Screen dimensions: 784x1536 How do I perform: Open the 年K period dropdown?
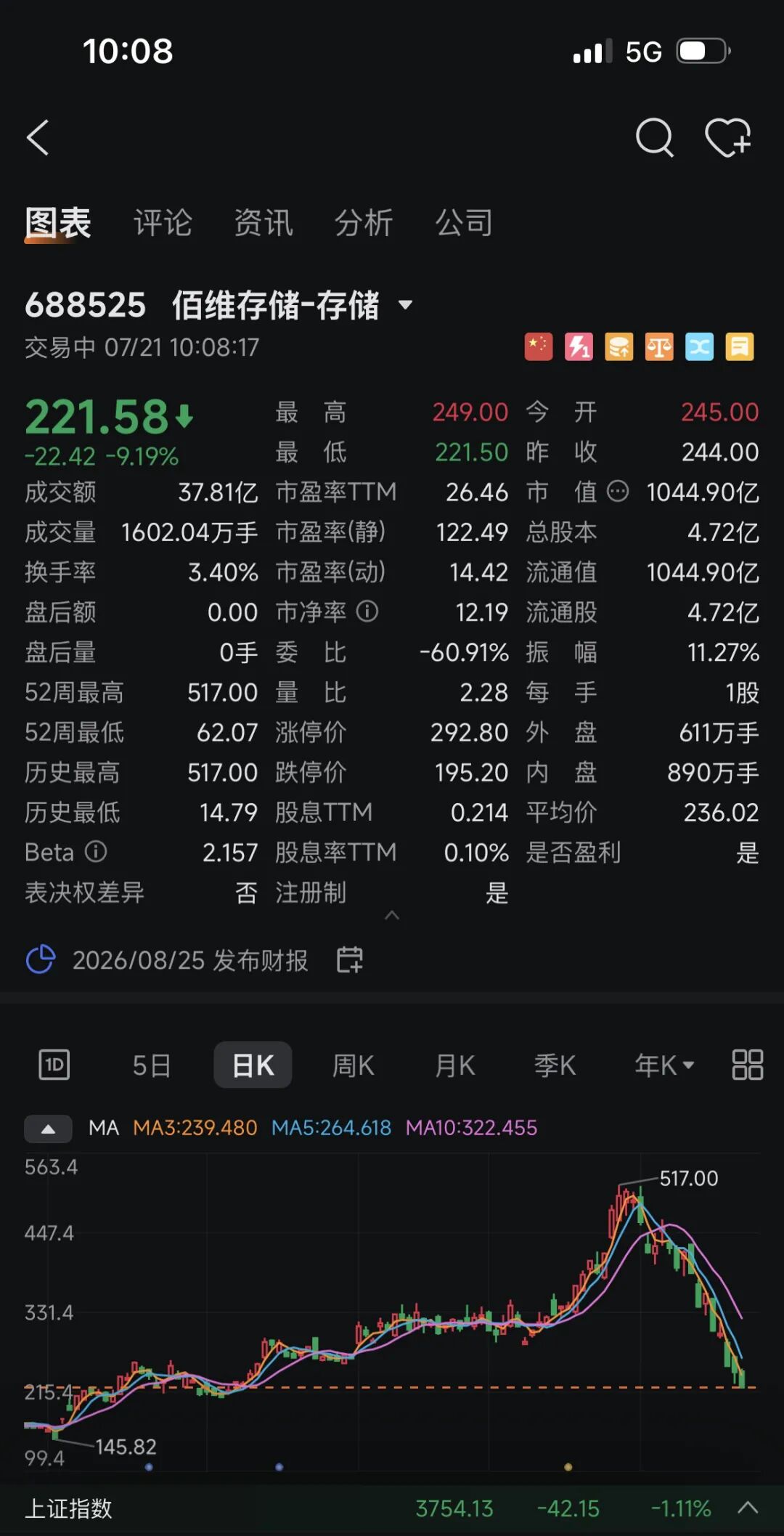(664, 1065)
